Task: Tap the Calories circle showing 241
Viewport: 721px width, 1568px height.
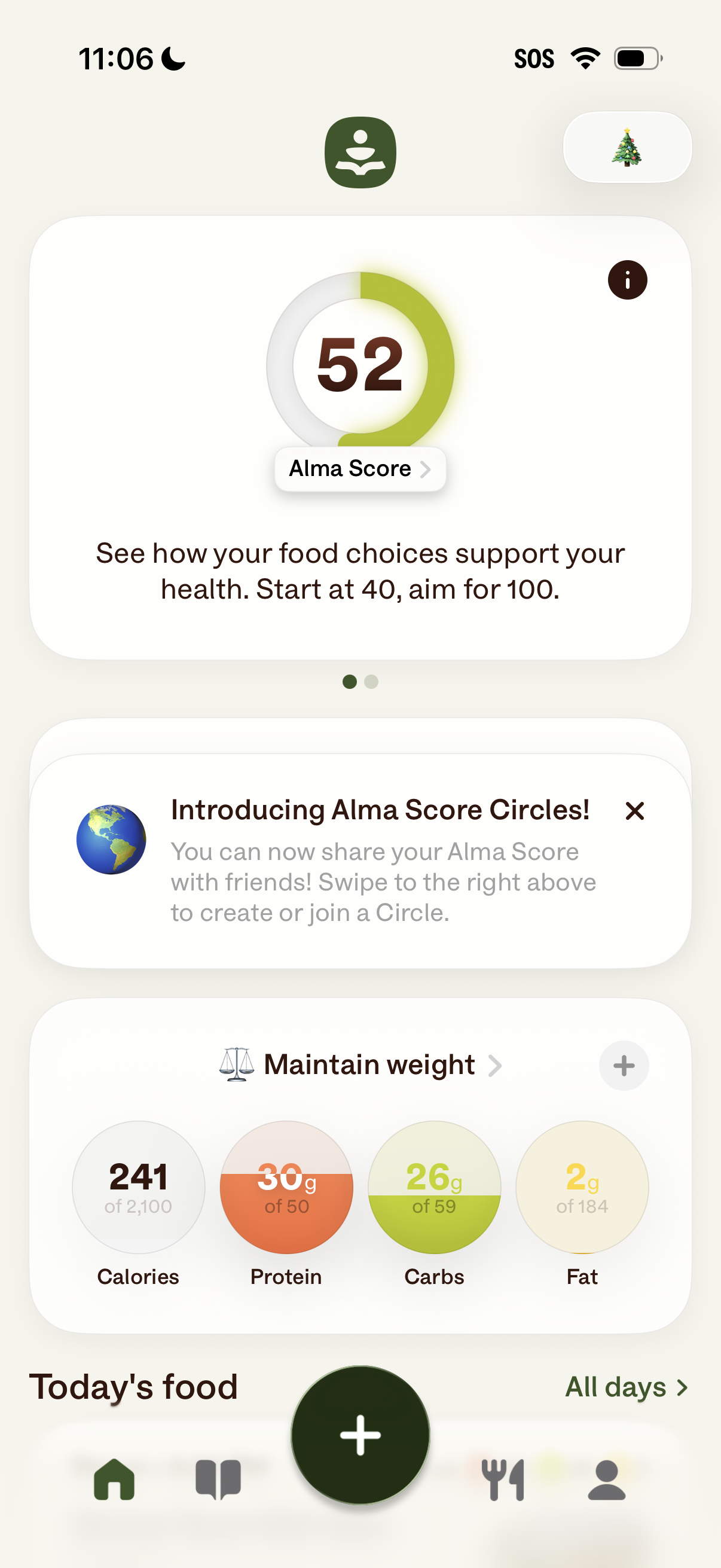Action: click(138, 1187)
